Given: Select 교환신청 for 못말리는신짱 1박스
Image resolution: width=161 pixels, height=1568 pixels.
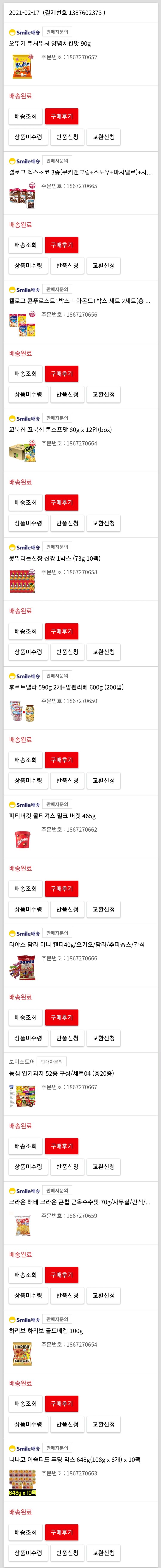Looking at the screenshot, I should [104, 652].
